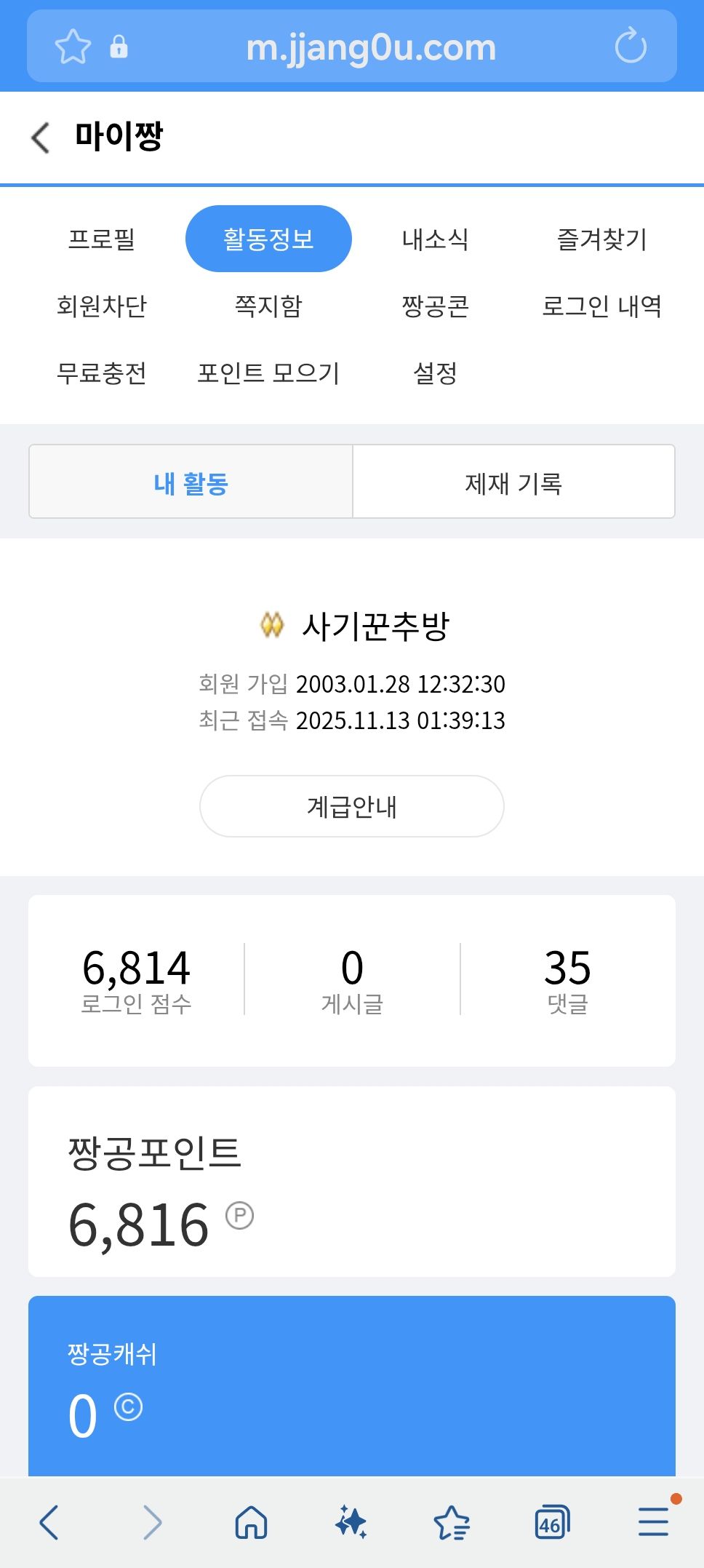
Task: Select the 즐겨찾기 tab
Action: click(x=601, y=239)
